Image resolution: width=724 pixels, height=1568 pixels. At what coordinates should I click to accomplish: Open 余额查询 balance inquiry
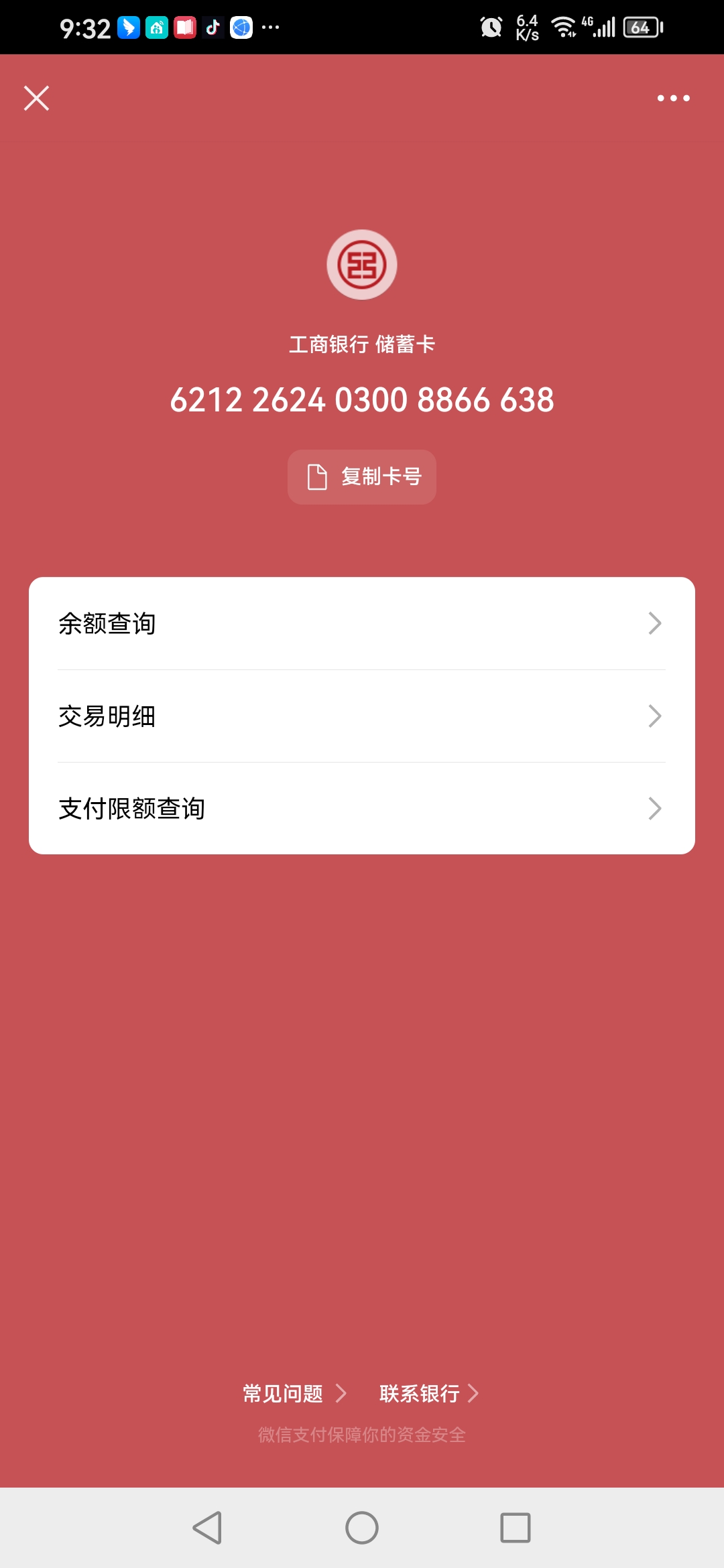click(x=362, y=623)
